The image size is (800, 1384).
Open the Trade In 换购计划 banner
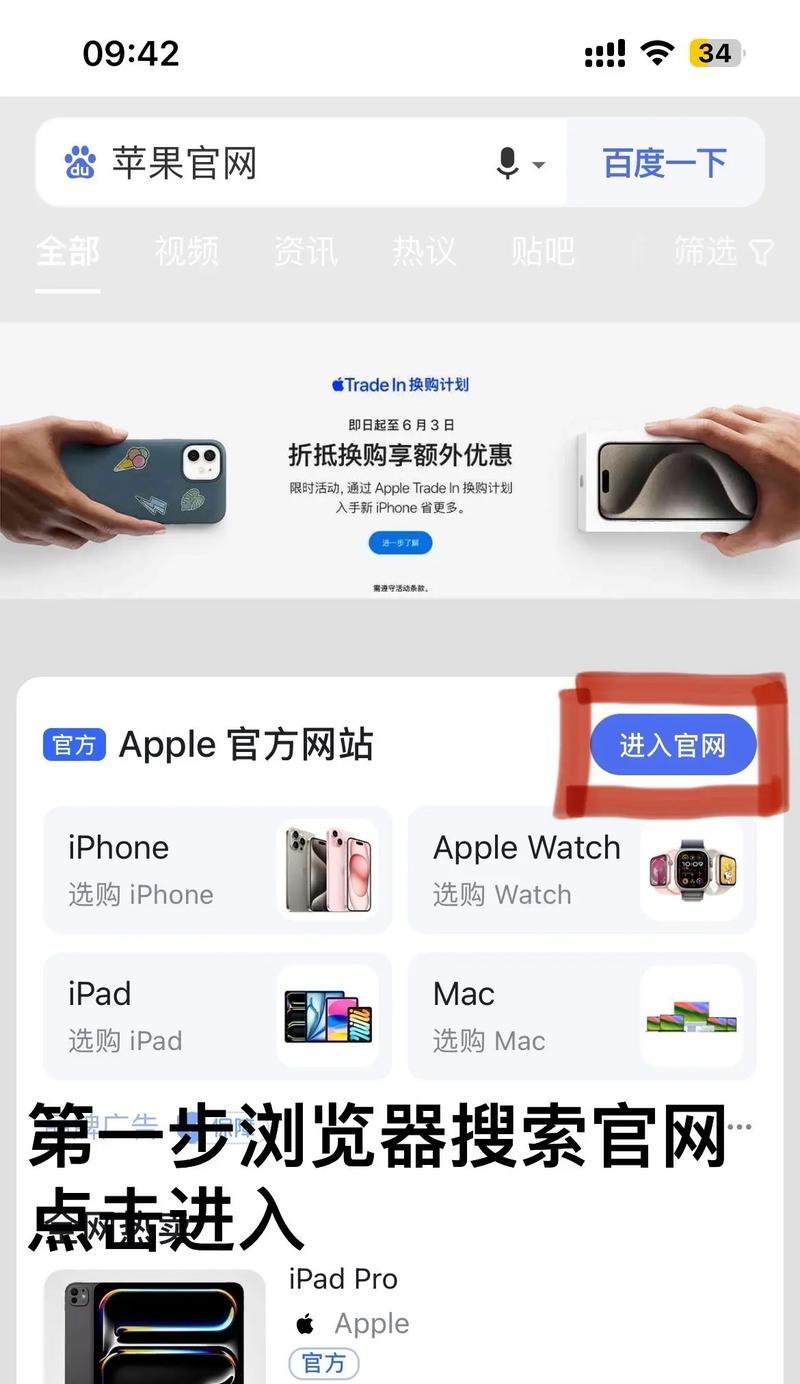click(400, 460)
